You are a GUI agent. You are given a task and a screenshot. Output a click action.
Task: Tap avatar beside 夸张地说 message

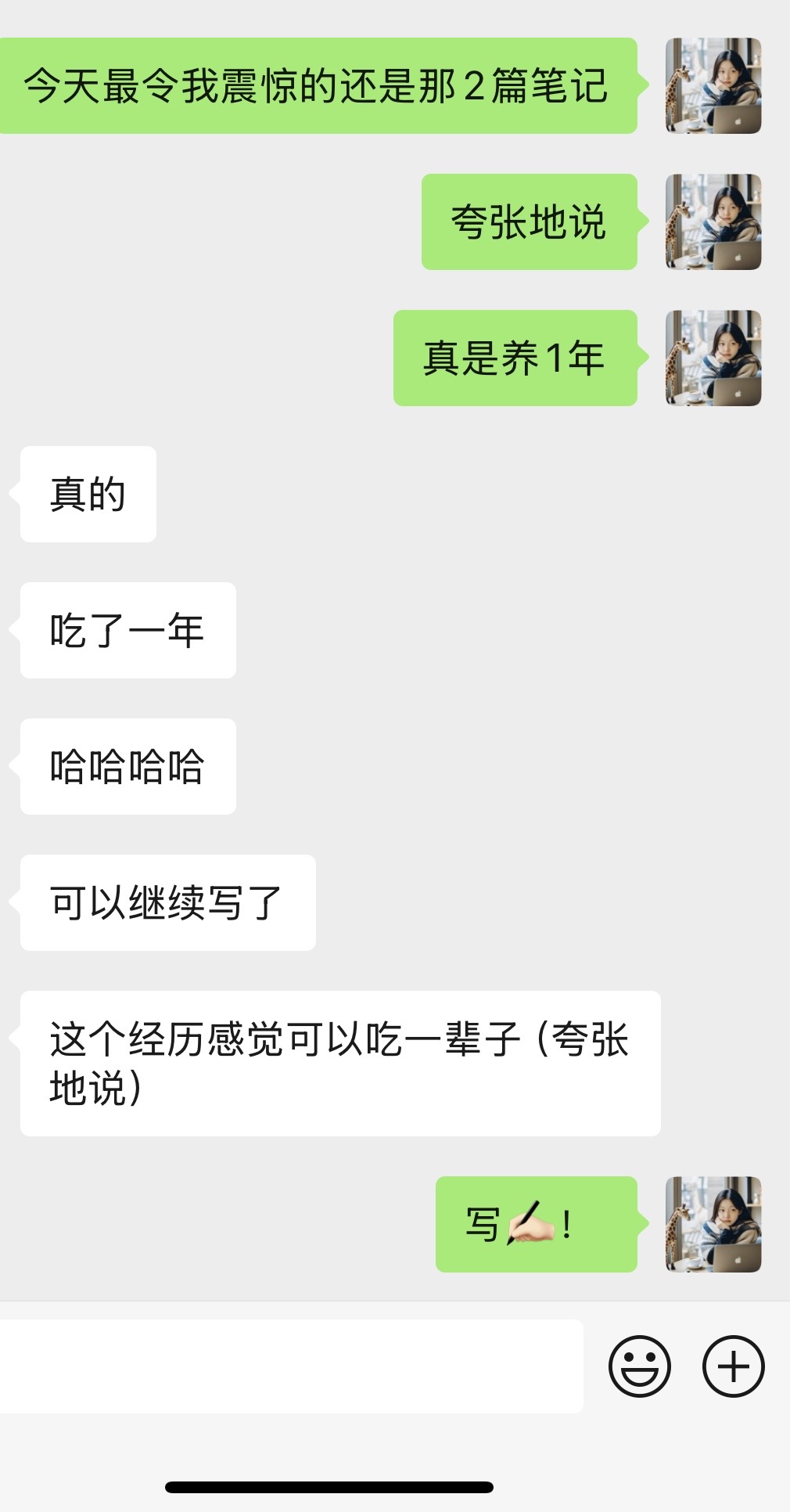[x=713, y=222]
